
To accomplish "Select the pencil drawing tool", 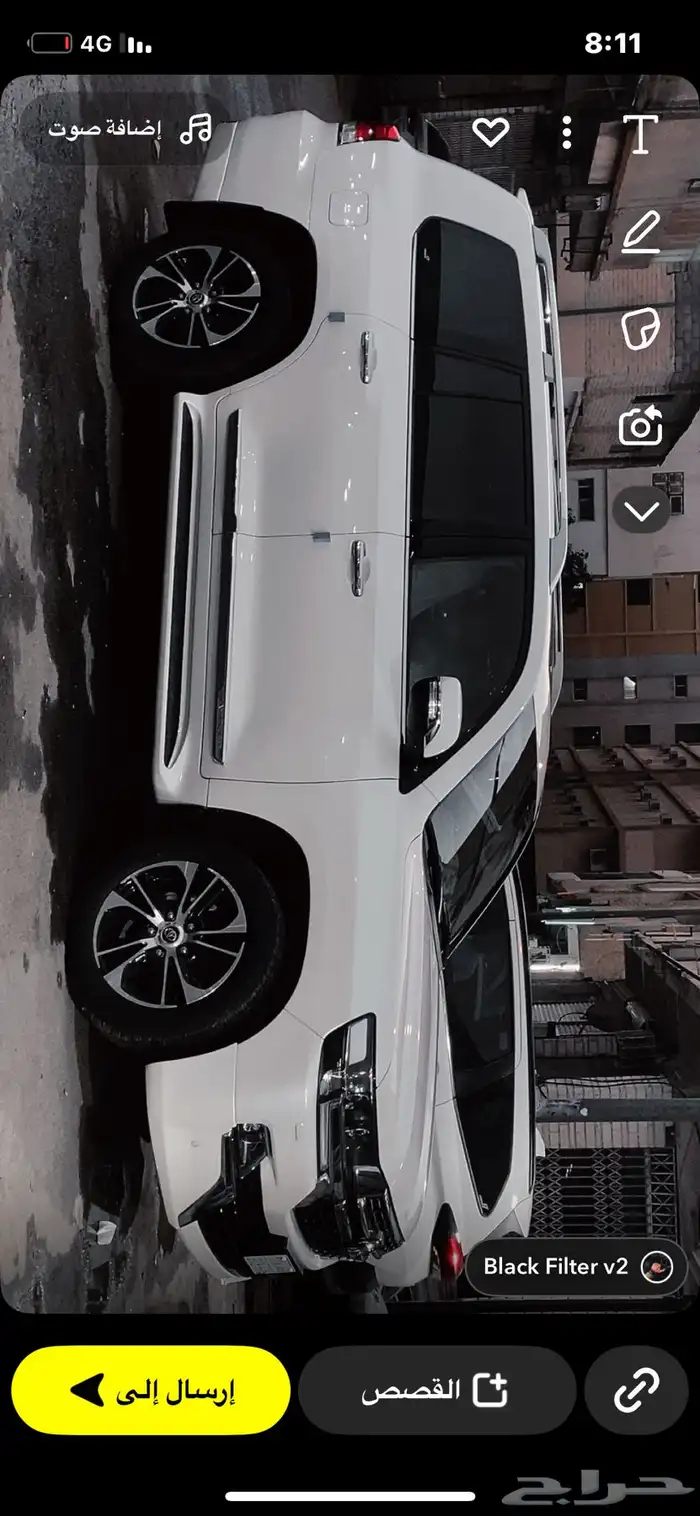I will [640, 233].
